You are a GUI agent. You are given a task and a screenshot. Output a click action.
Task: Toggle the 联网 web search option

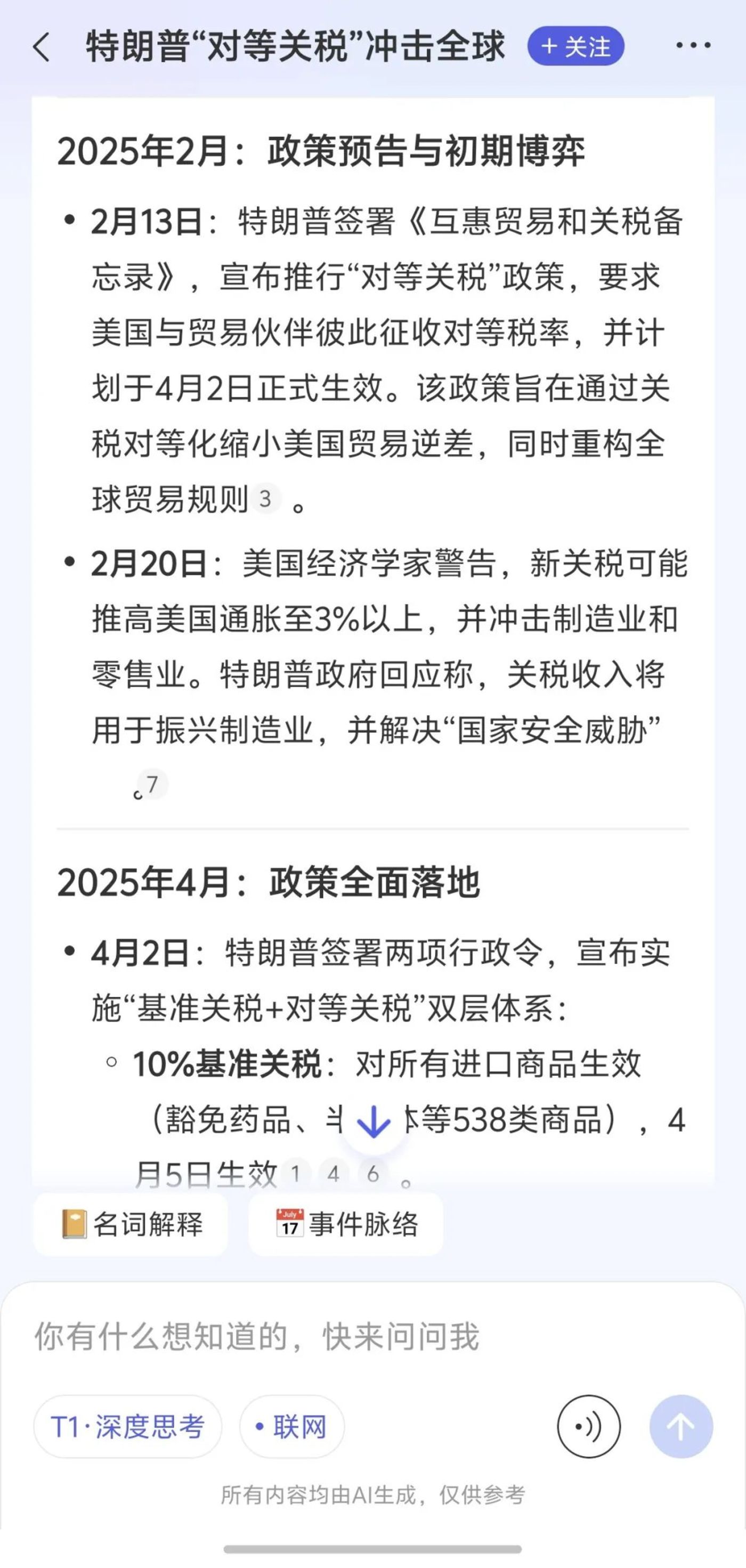pyautogui.click(x=291, y=1427)
